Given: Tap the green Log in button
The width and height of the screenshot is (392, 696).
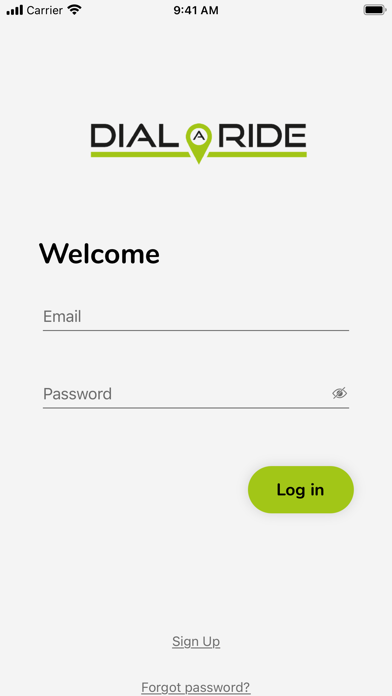Looking at the screenshot, I should pyautogui.click(x=301, y=490).
